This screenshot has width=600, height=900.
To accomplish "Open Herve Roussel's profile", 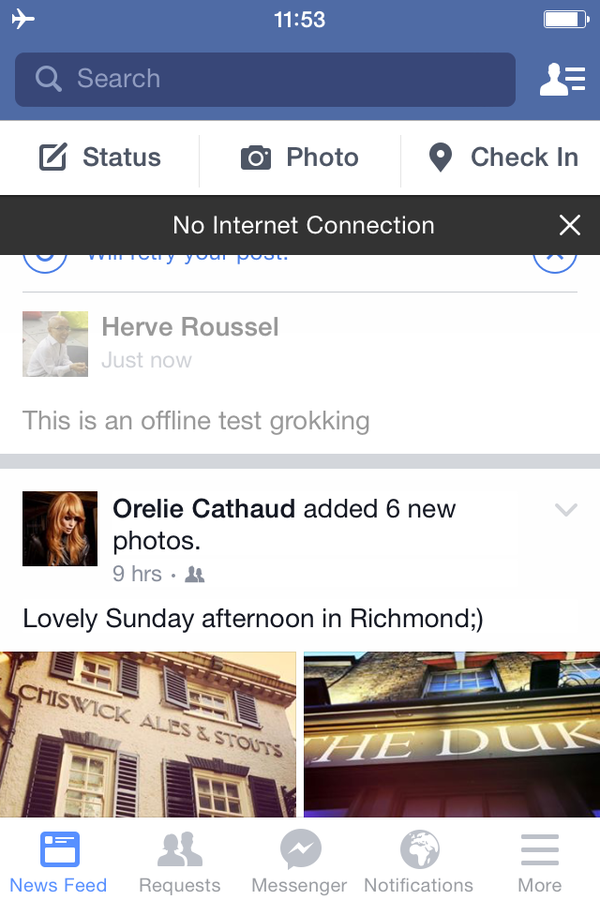I will click(x=190, y=327).
